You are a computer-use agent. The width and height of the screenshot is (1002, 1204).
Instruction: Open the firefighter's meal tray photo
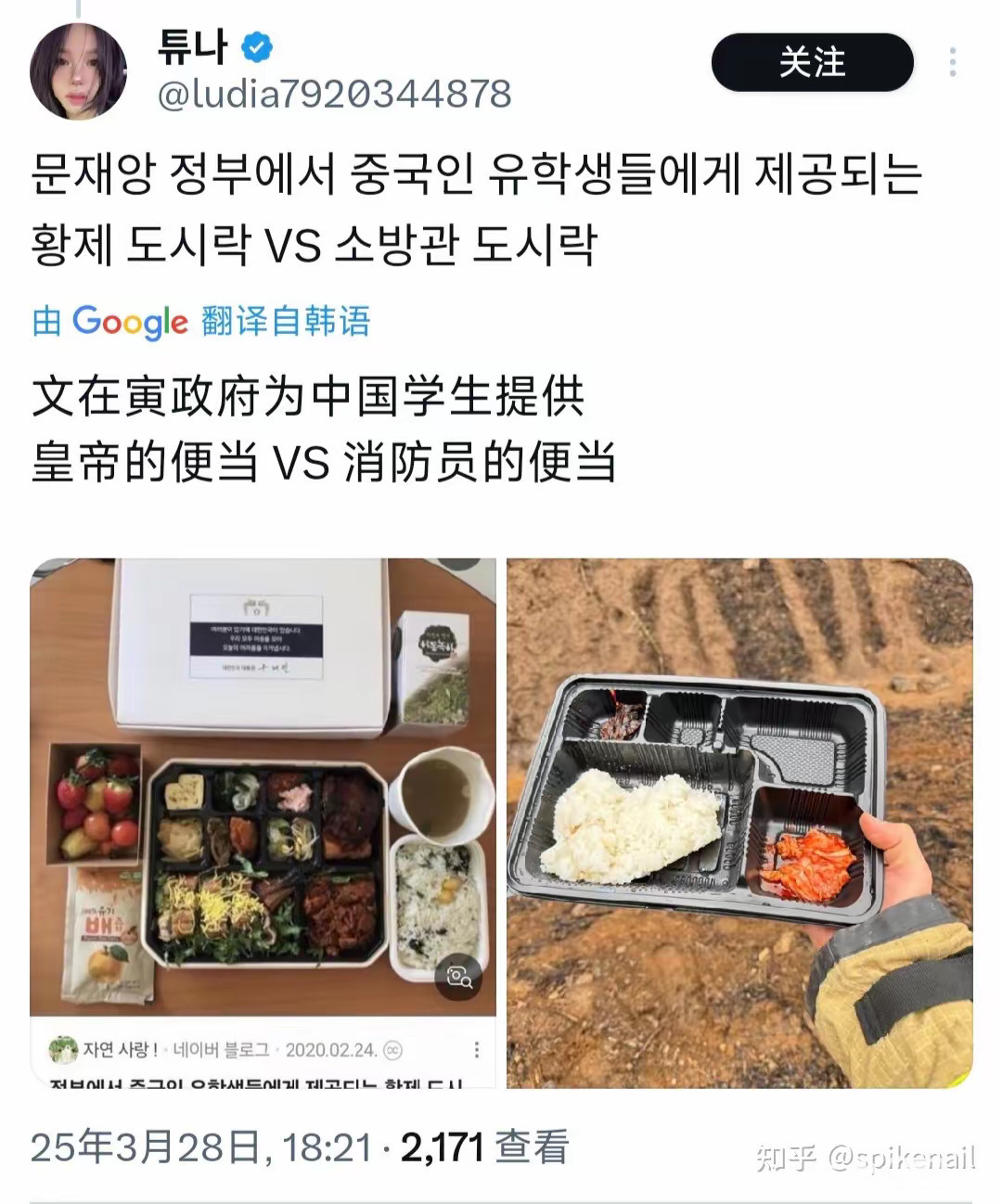[x=739, y=822]
